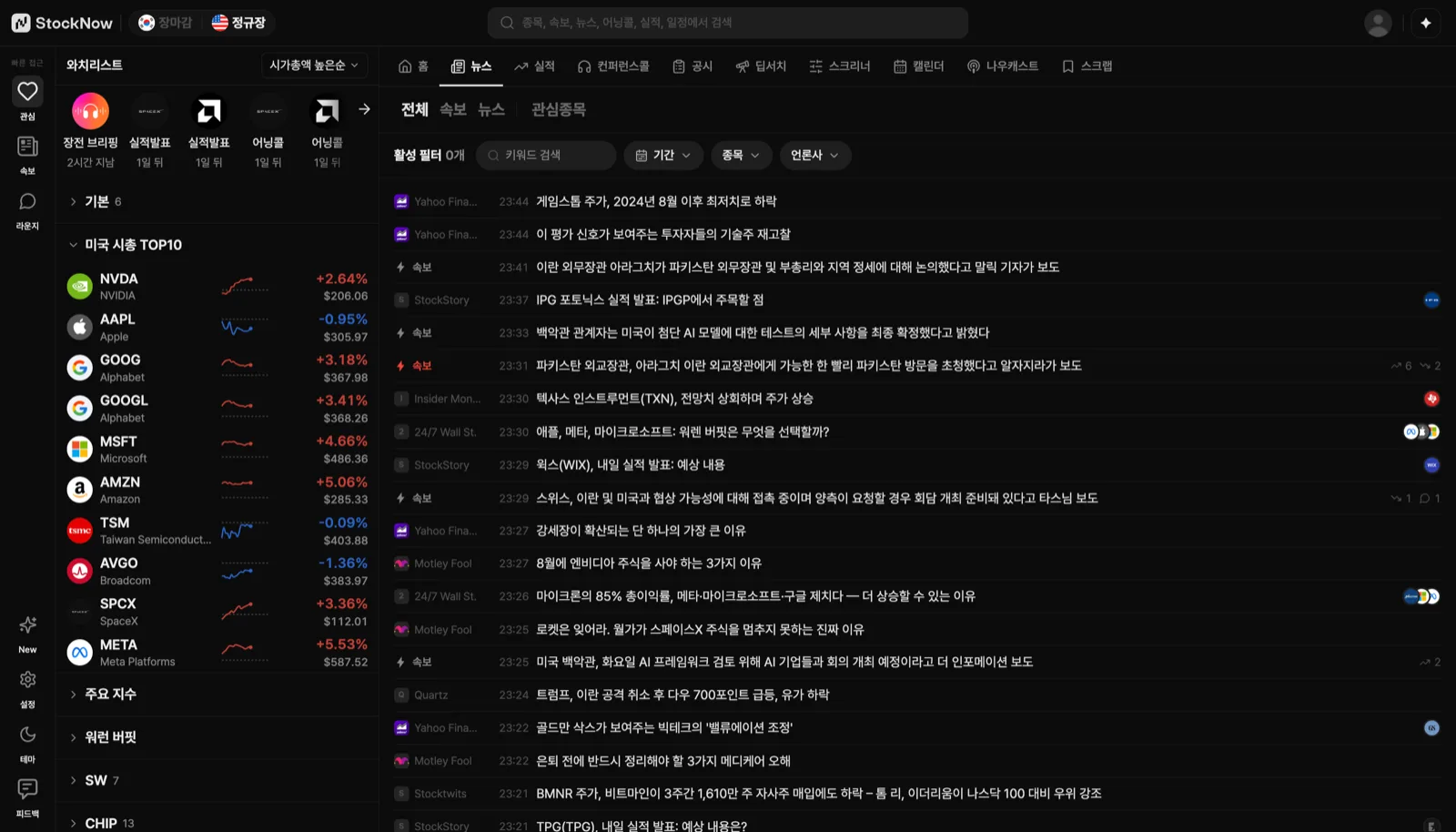Open the NVDA stock row
This screenshot has height=832, width=1456.
(217, 287)
